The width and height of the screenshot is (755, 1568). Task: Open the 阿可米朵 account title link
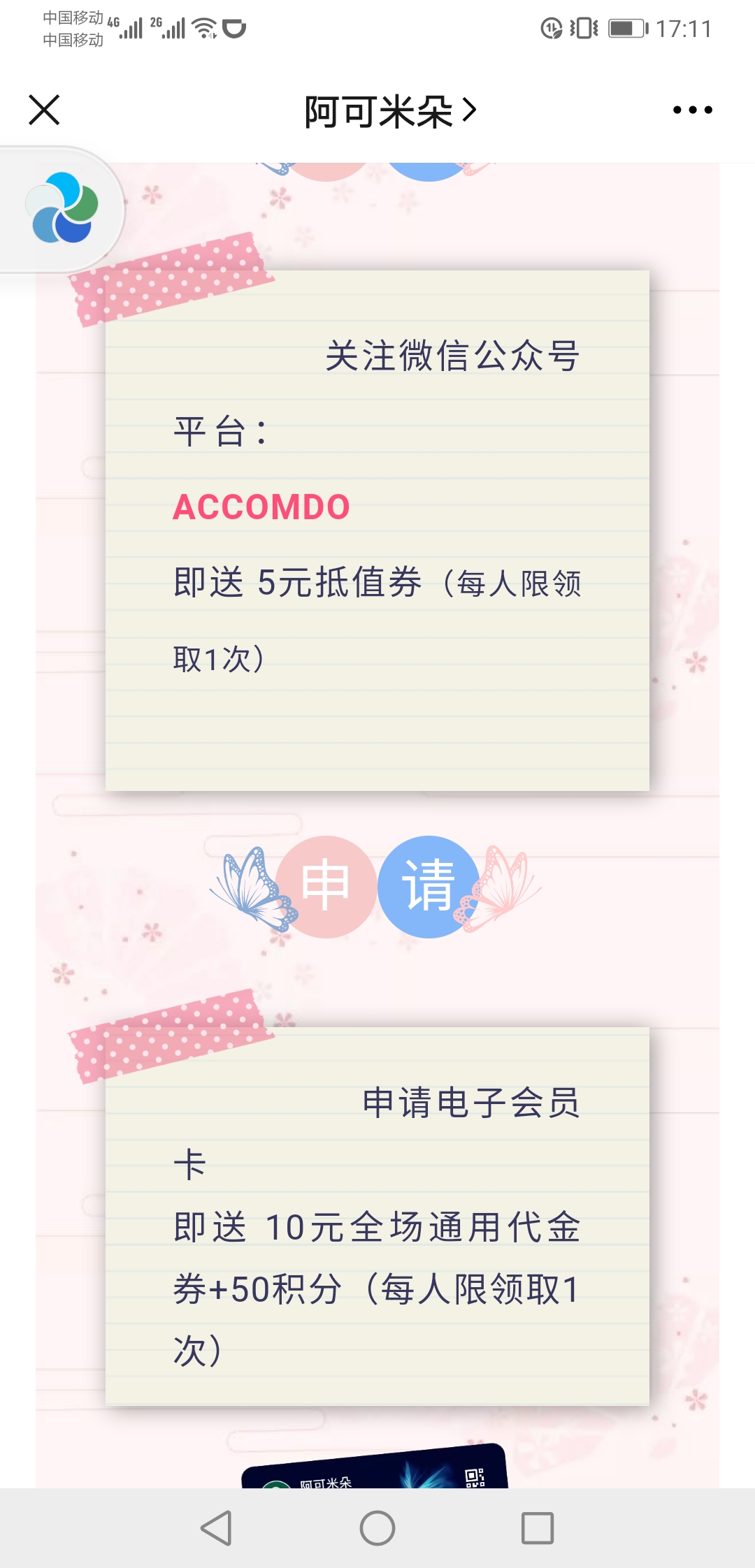tap(390, 111)
